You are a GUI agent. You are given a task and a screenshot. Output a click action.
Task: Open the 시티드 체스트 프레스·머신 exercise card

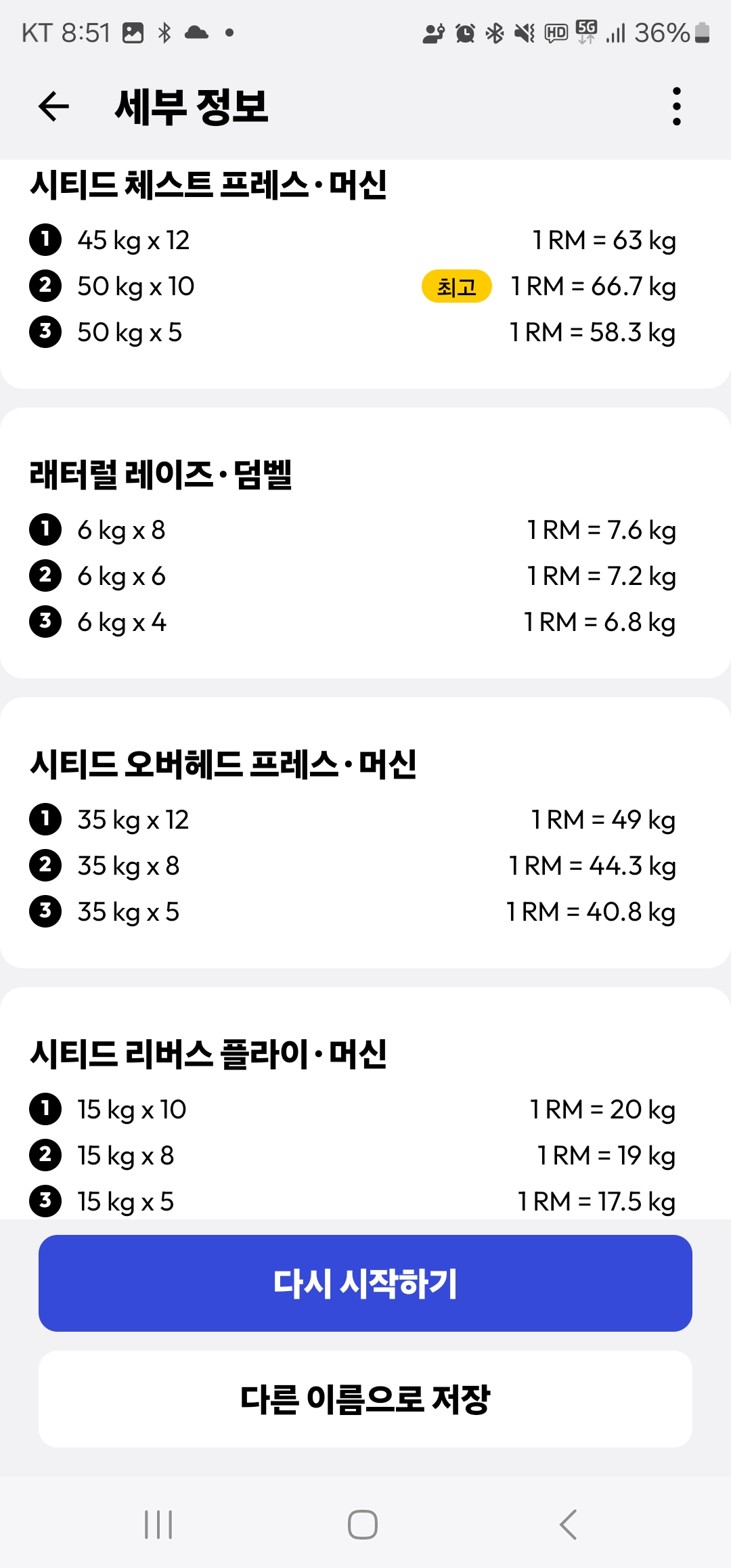pos(365,274)
